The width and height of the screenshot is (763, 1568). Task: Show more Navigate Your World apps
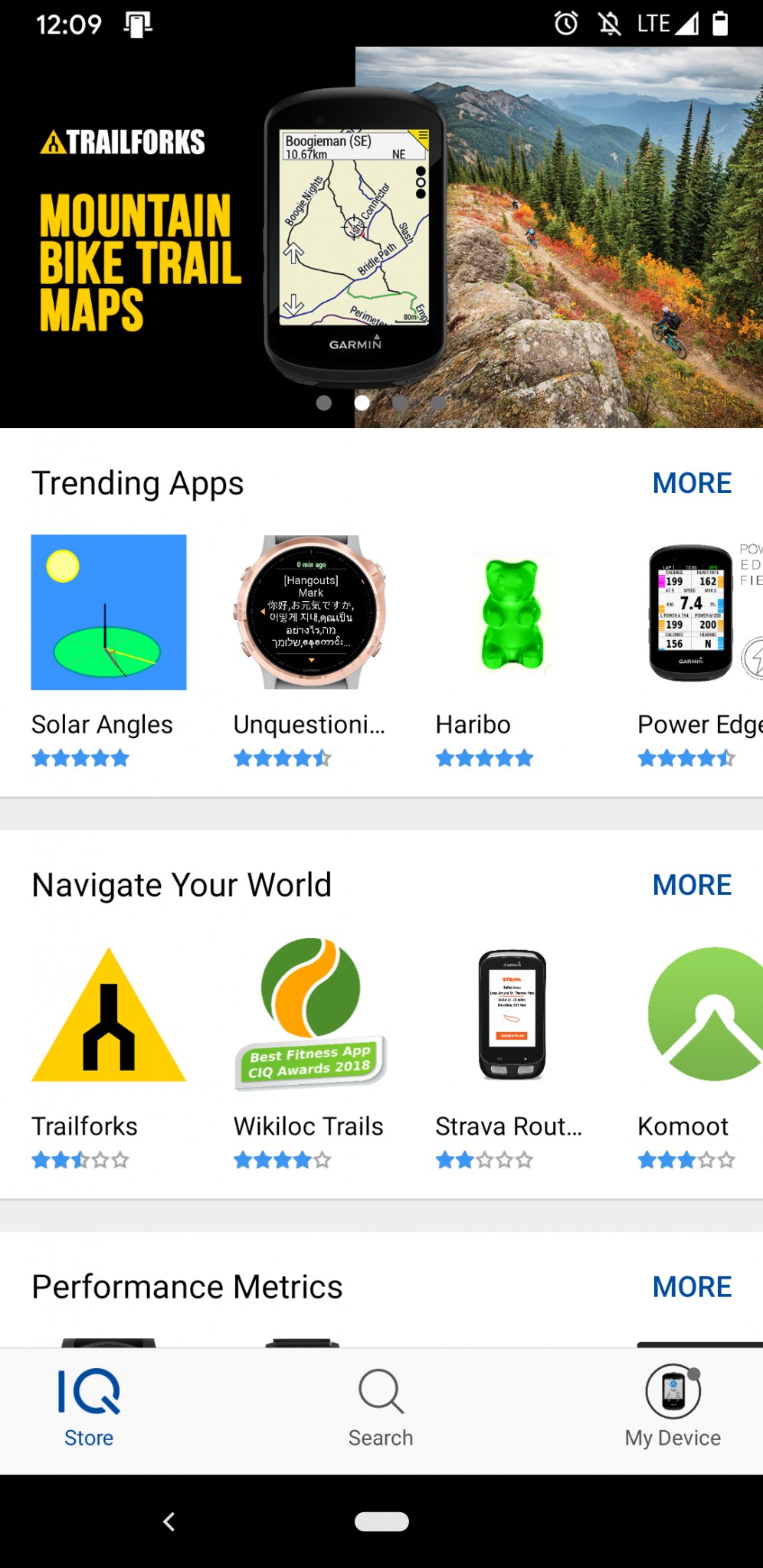691,885
